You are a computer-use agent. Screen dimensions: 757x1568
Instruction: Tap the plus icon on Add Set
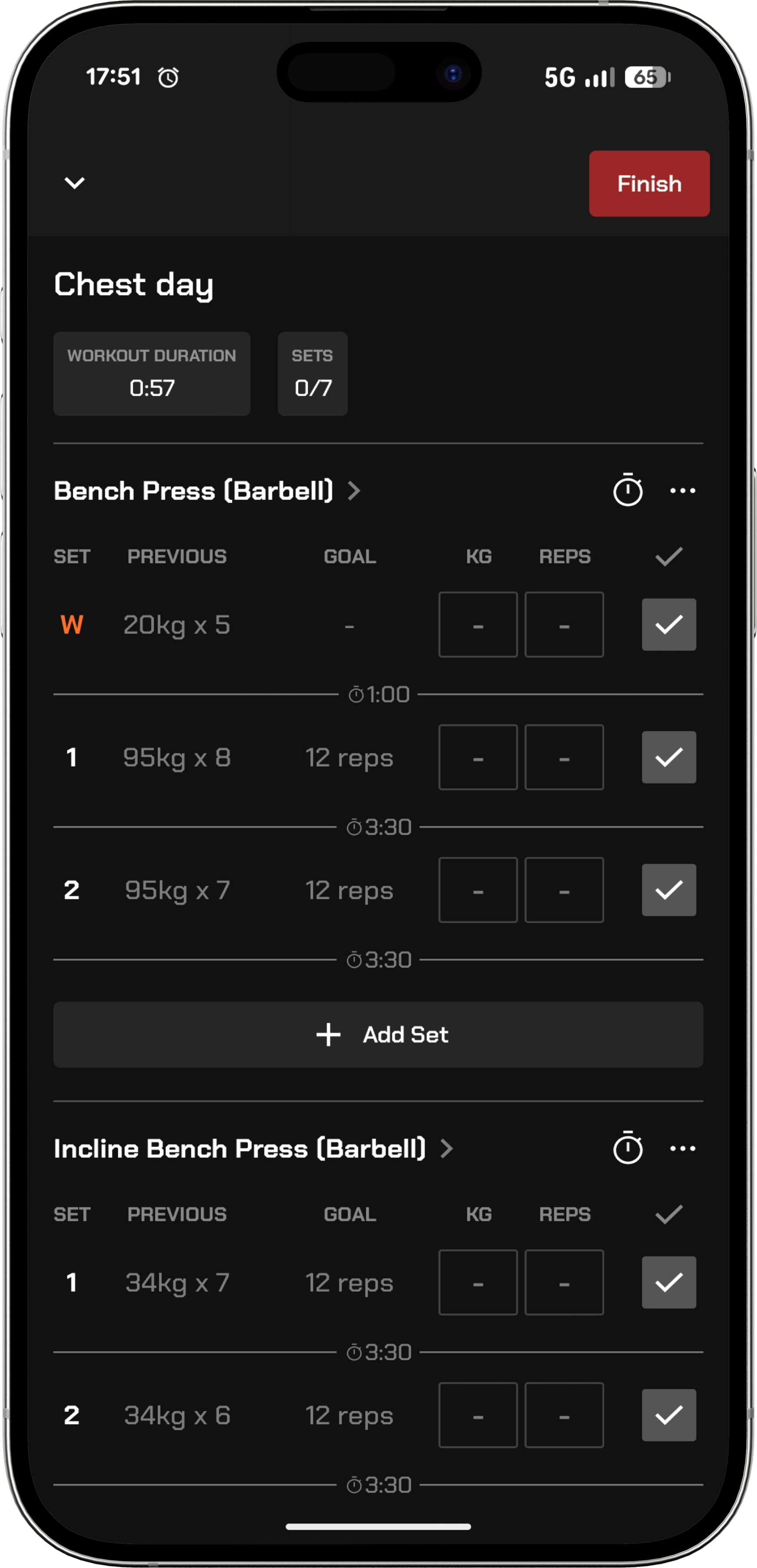[x=328, y=1034]
